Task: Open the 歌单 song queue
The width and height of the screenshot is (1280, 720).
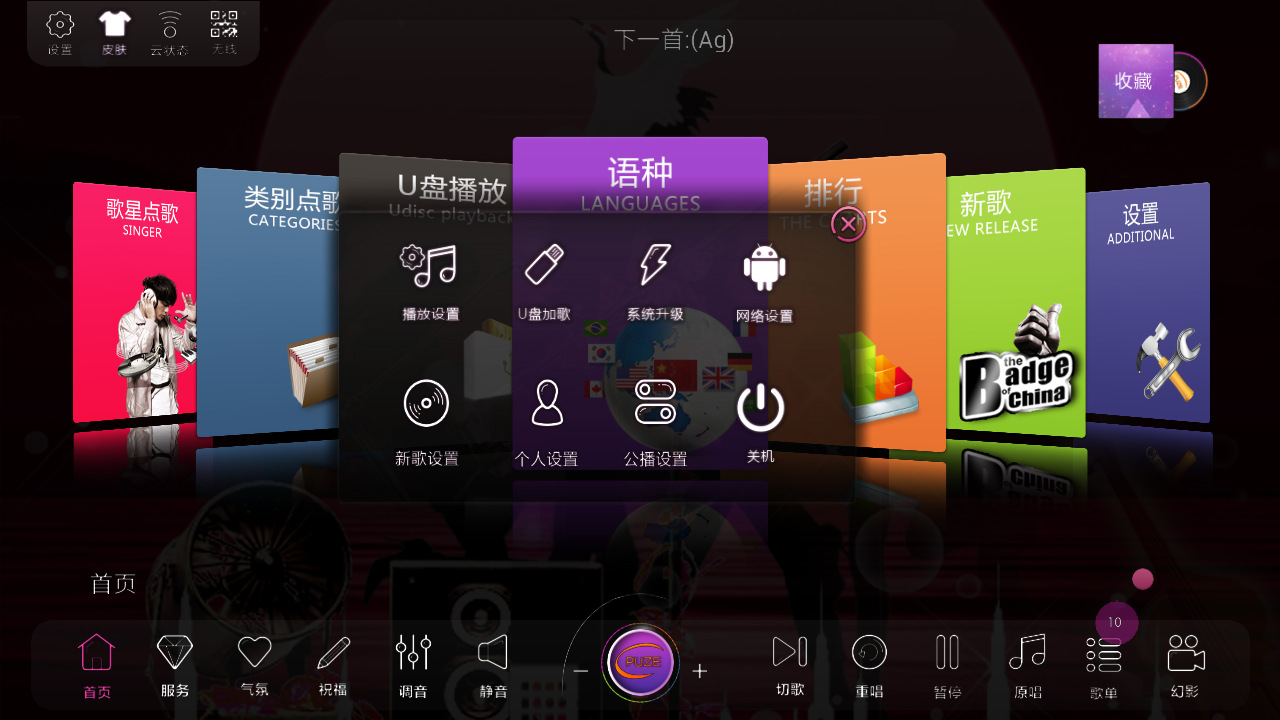Action: point(1104,665)
